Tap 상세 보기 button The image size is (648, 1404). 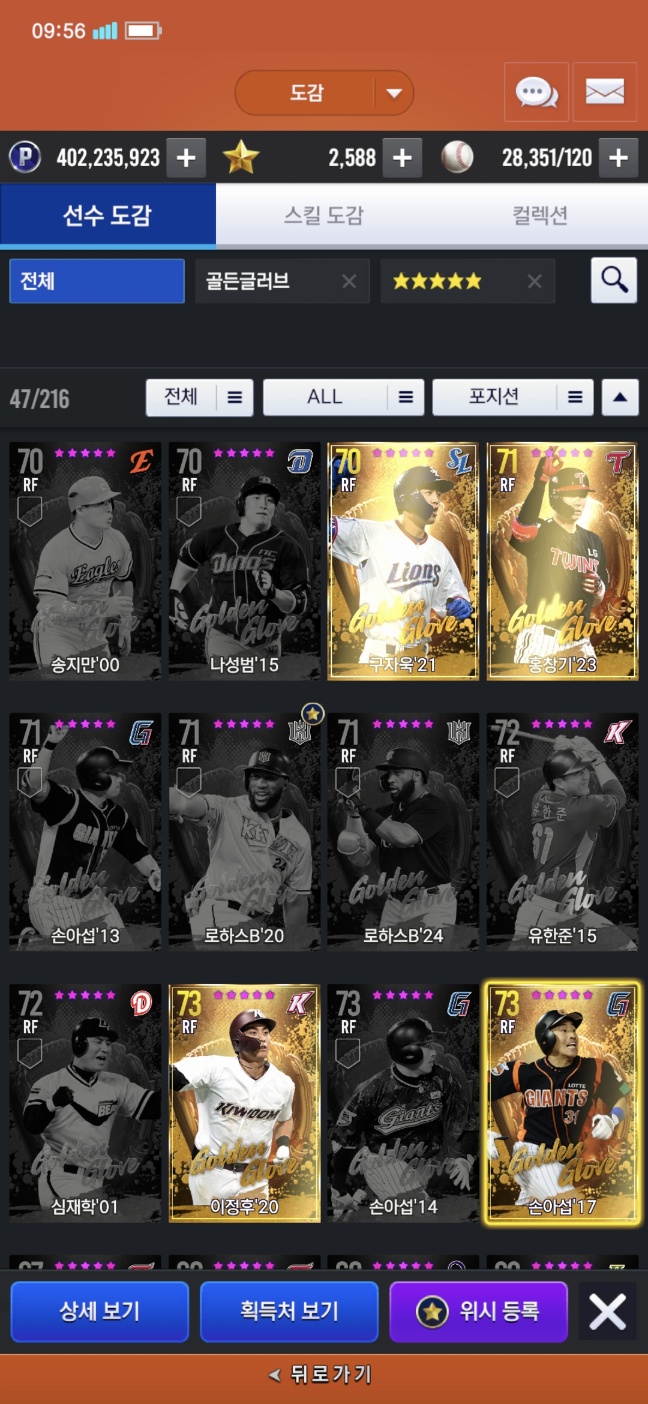99,1311
